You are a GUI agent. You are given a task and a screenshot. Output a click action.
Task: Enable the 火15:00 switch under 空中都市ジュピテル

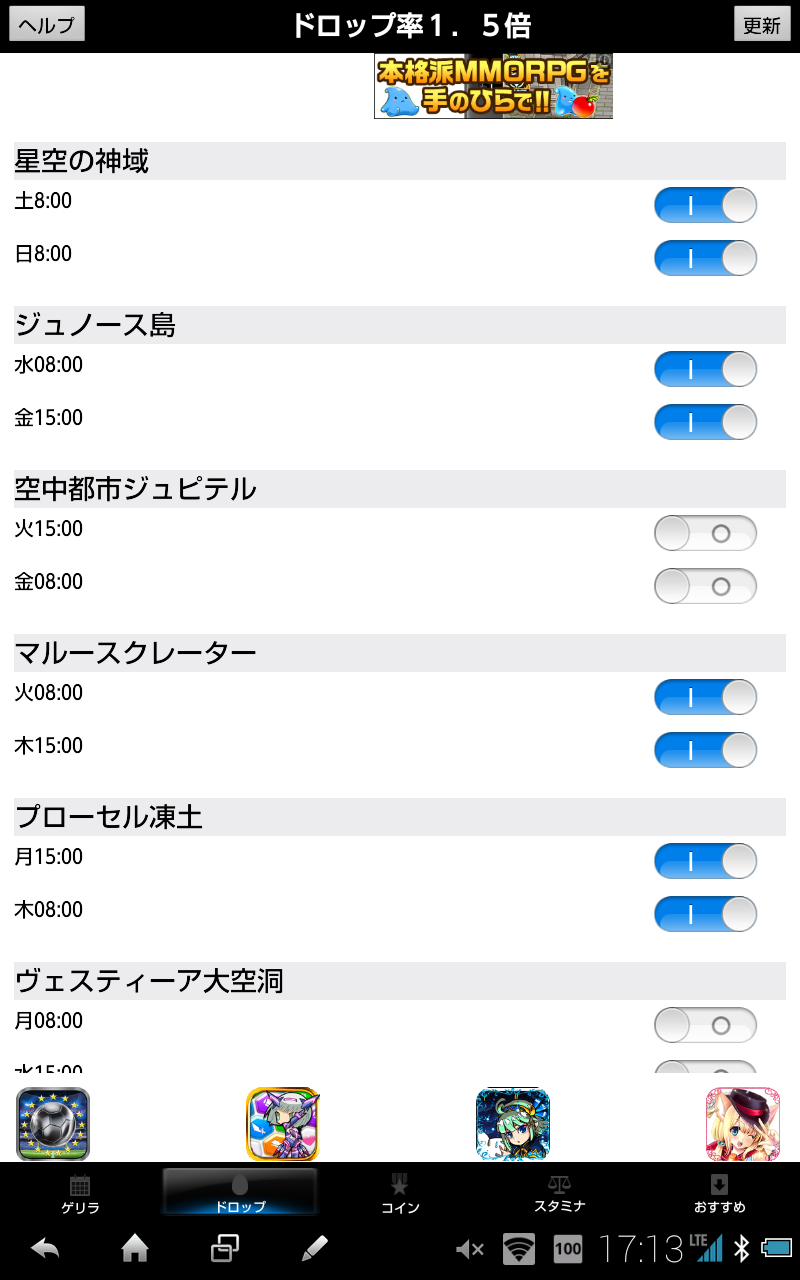point(705,533)
